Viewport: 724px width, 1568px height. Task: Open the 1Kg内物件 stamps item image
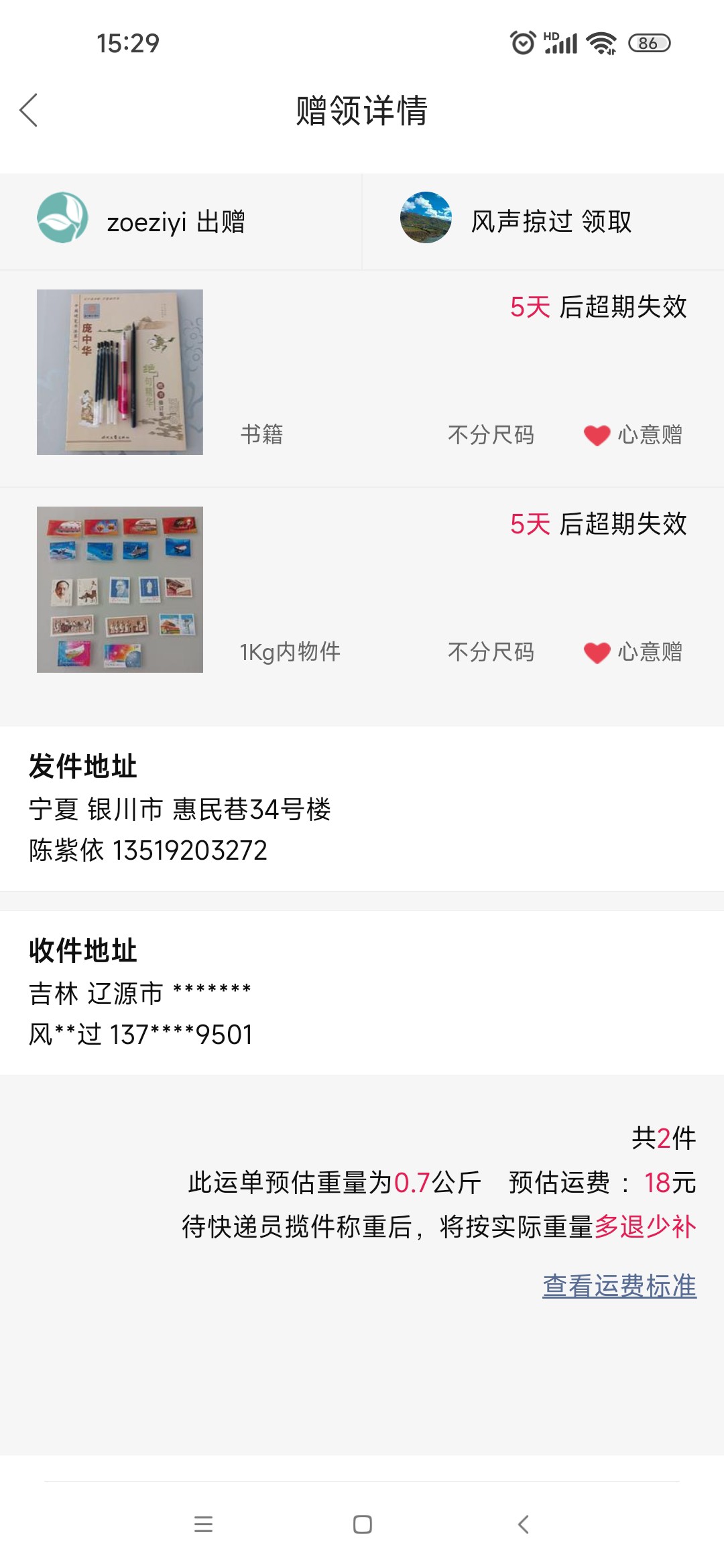pos(120,590)
